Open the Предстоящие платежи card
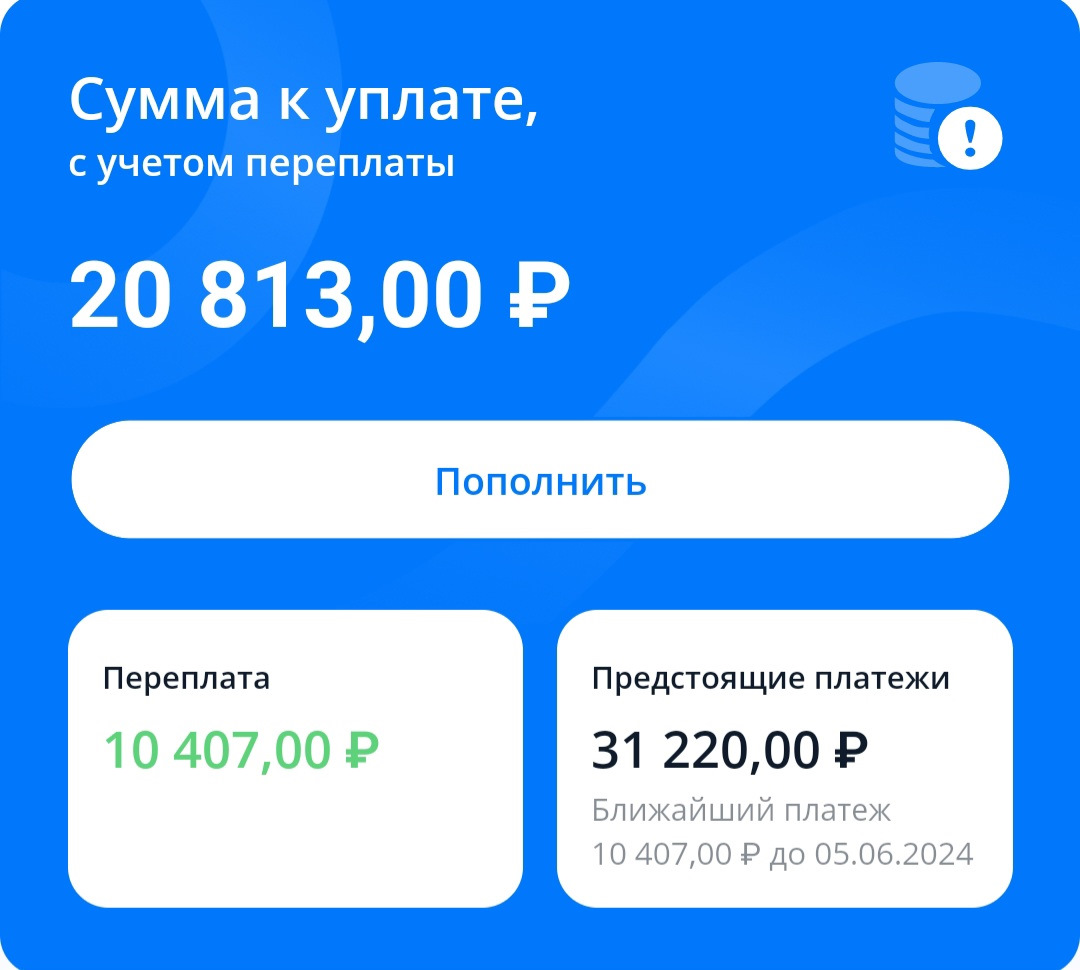The height and width of the screenshot is (970, 1080). (x=784, y=757)
